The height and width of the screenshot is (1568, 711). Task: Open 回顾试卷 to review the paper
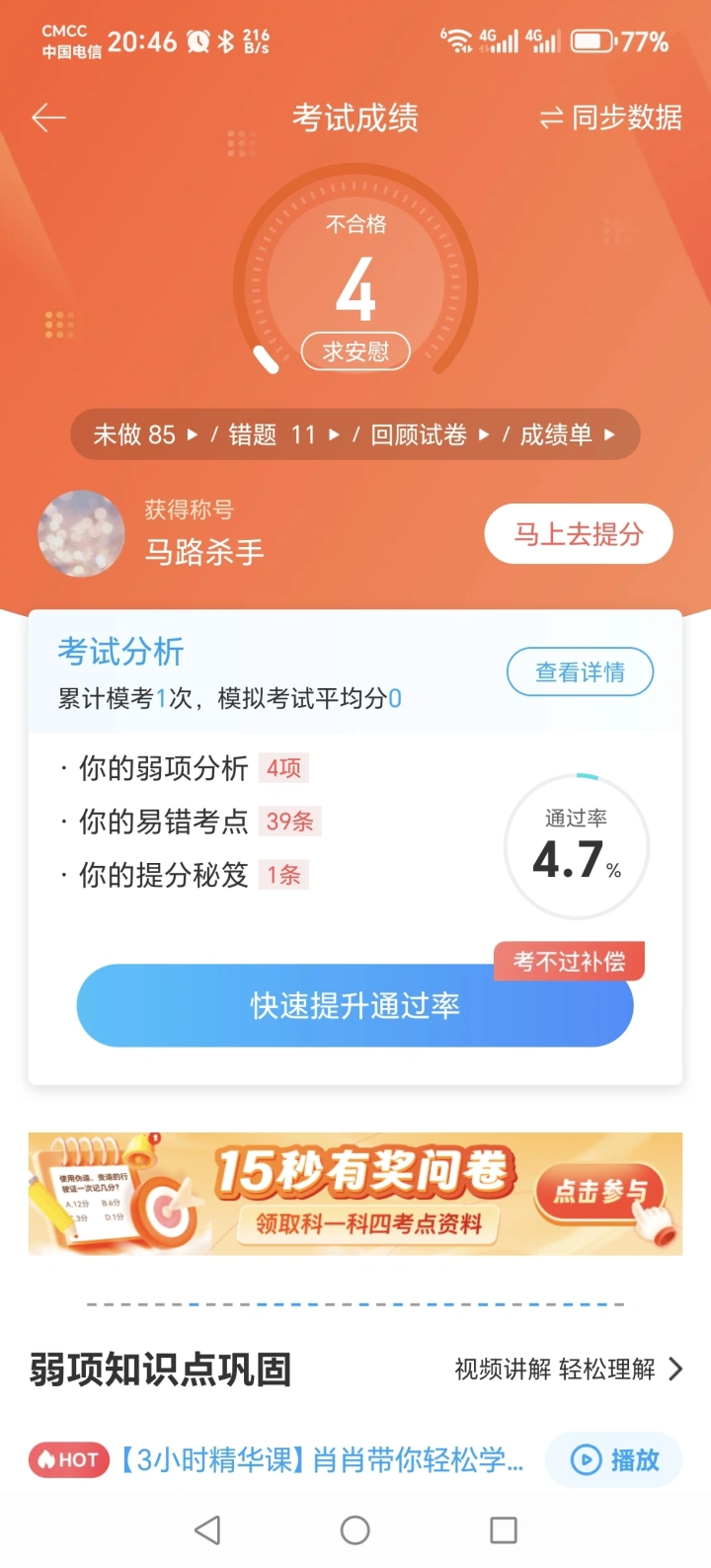coord(430,434)
